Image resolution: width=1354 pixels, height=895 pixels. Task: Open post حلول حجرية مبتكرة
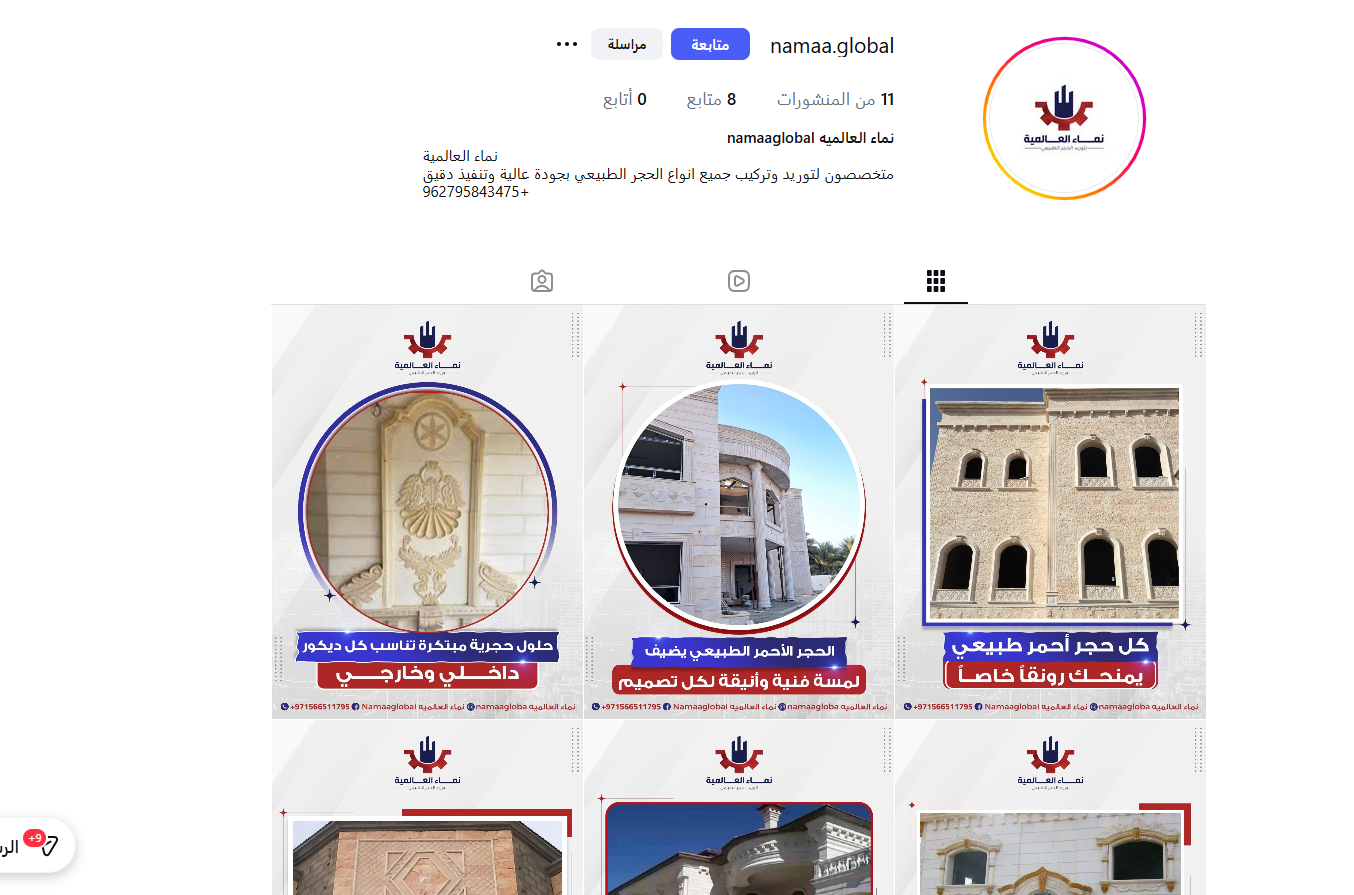(x=427, y=512)
